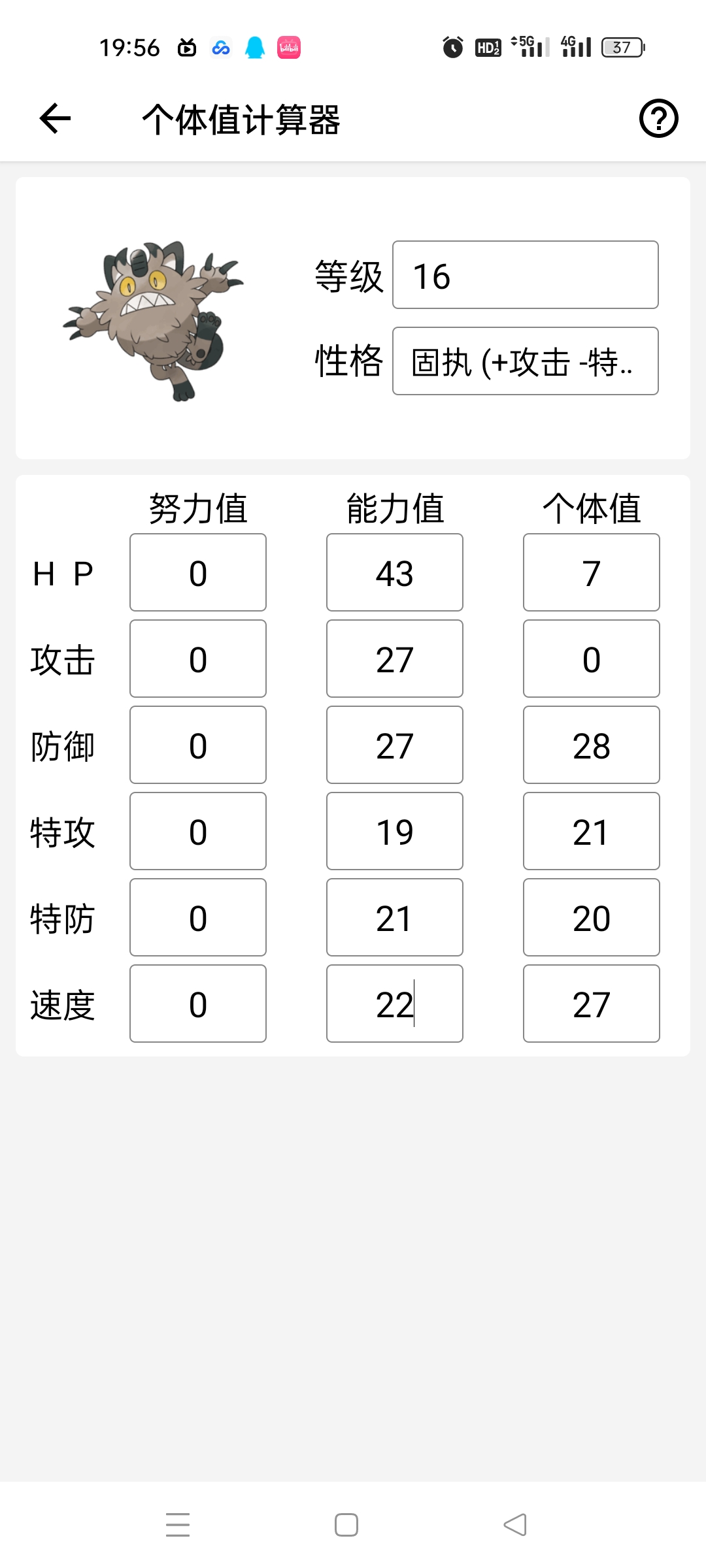Tap the system home button
Viewport: 706px width, 1568px height.
(346, 1525)
